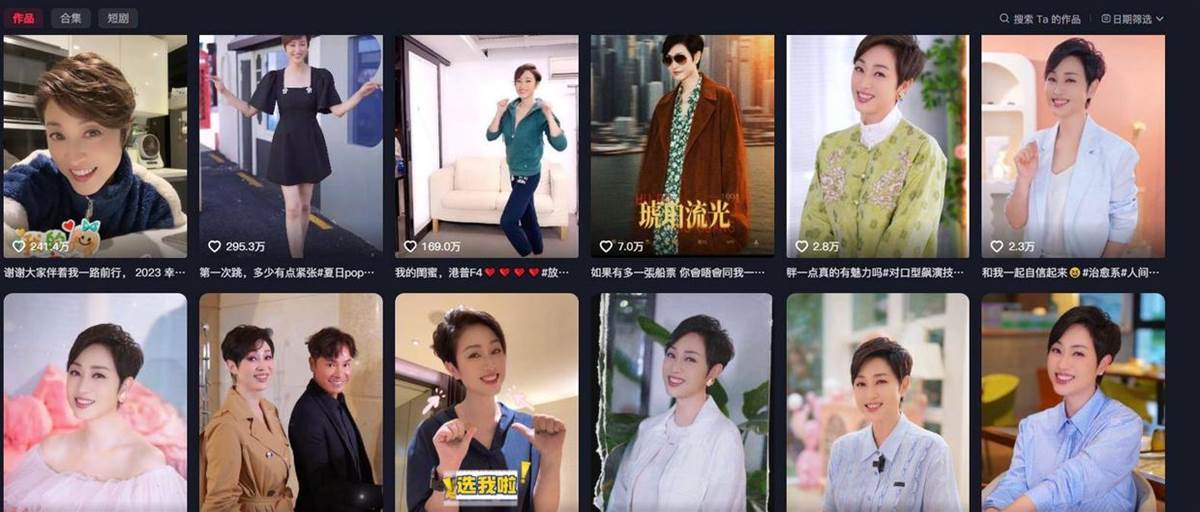Image resolution: width=1200 pixels, height=512 pixels.
Task: Open the video with 2.8万 likes
Action: click(878, 146)
